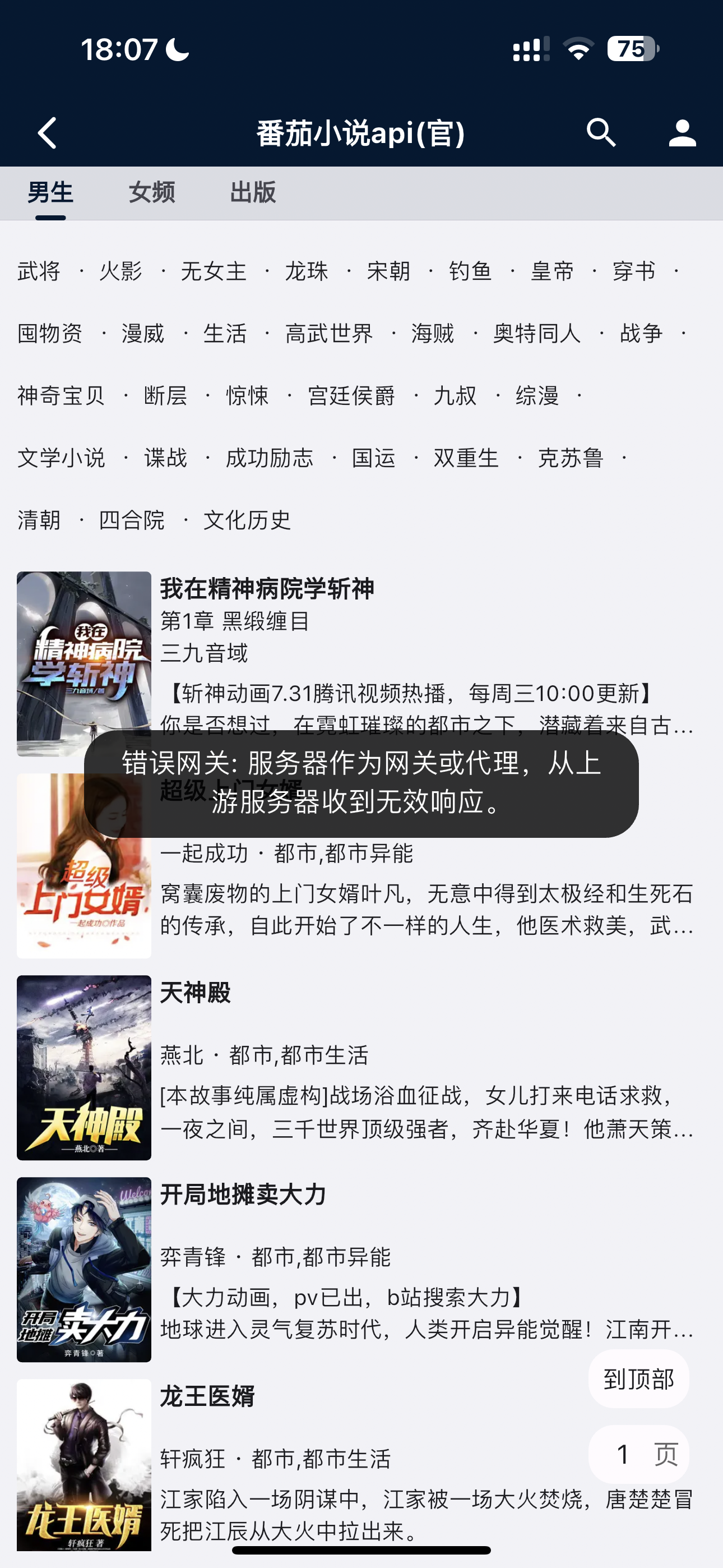Screen dimensions: 723x1568
Task: Select the 克苏鲁 tag
Action: coord(569,459)
